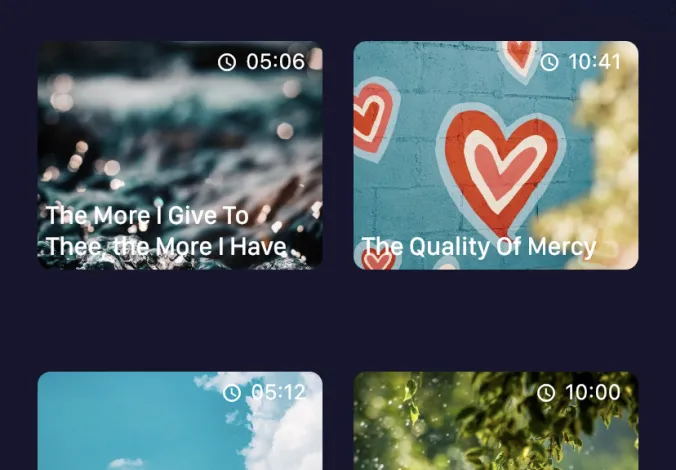The height and width of the screenshot is (470, 676).
Task: Open 'The Quality Of Mercy' card
Action: tap(495, 155)
